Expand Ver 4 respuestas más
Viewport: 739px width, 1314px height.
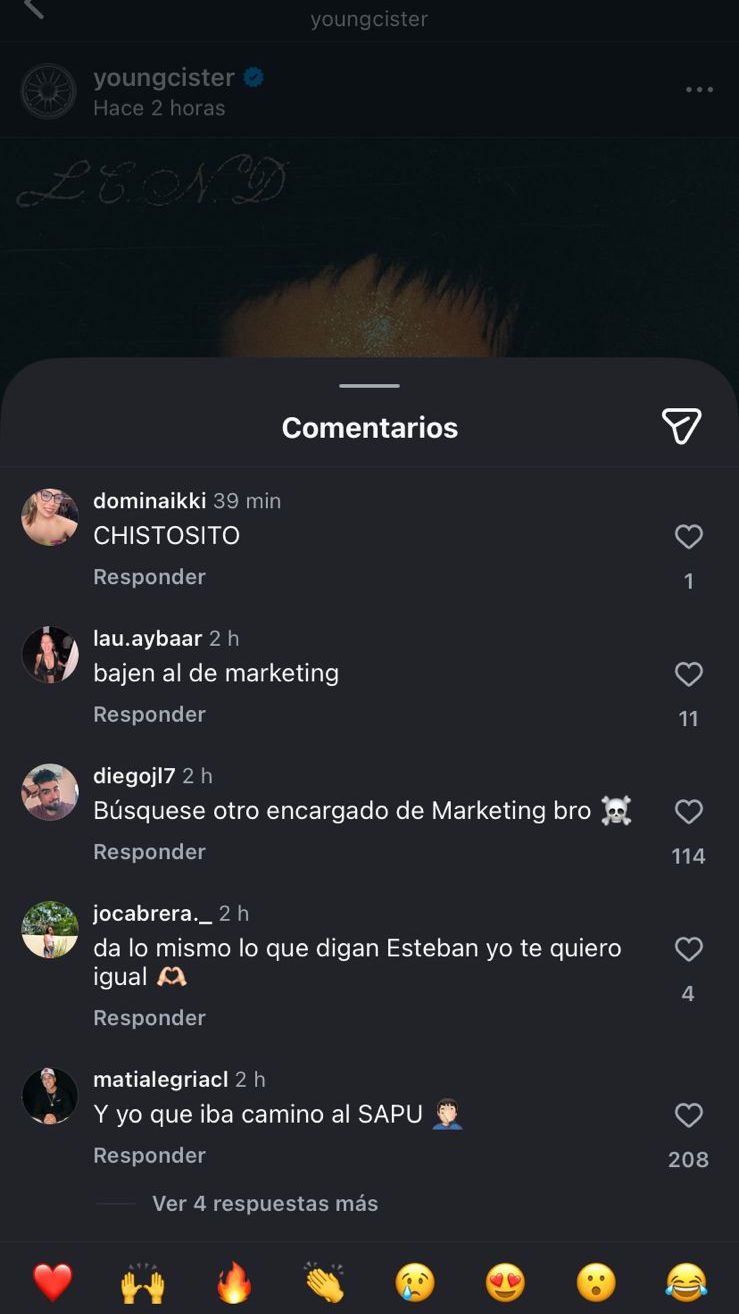tap(265, 1204)
